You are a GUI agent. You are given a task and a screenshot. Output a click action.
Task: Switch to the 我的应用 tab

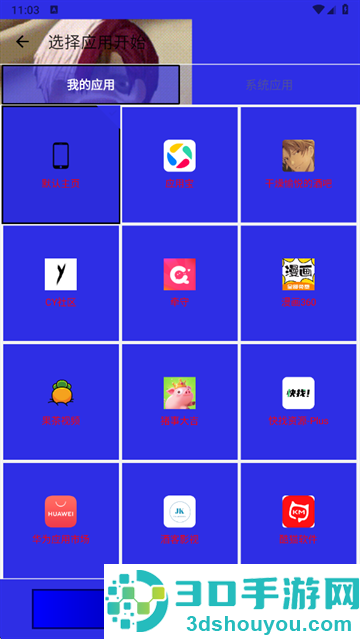pyautogui.click(x=91, y=84)
